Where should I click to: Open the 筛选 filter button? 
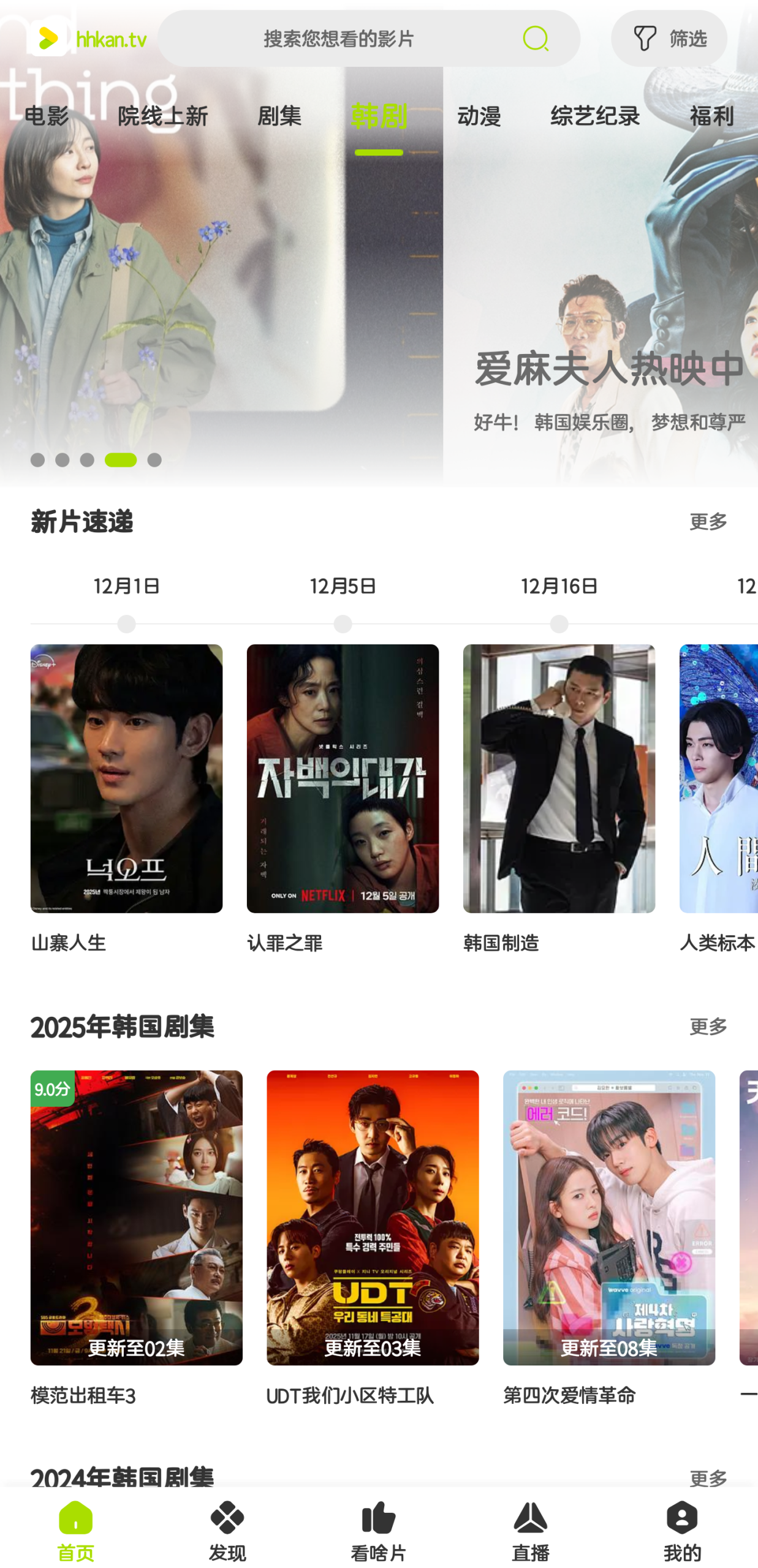pyautogui.click(x=669, y=39)
